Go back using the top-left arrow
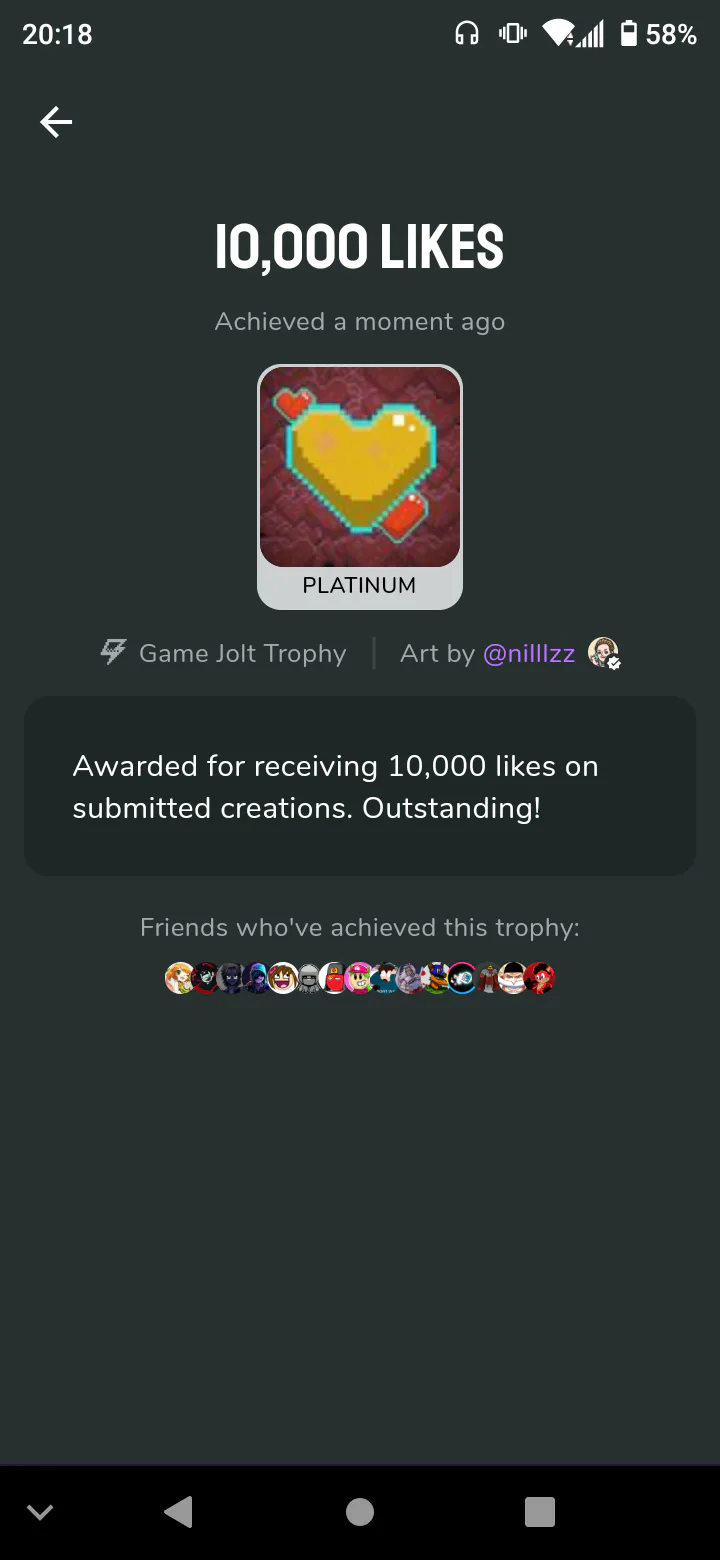Screen dimensions: 720x1560 56,122
